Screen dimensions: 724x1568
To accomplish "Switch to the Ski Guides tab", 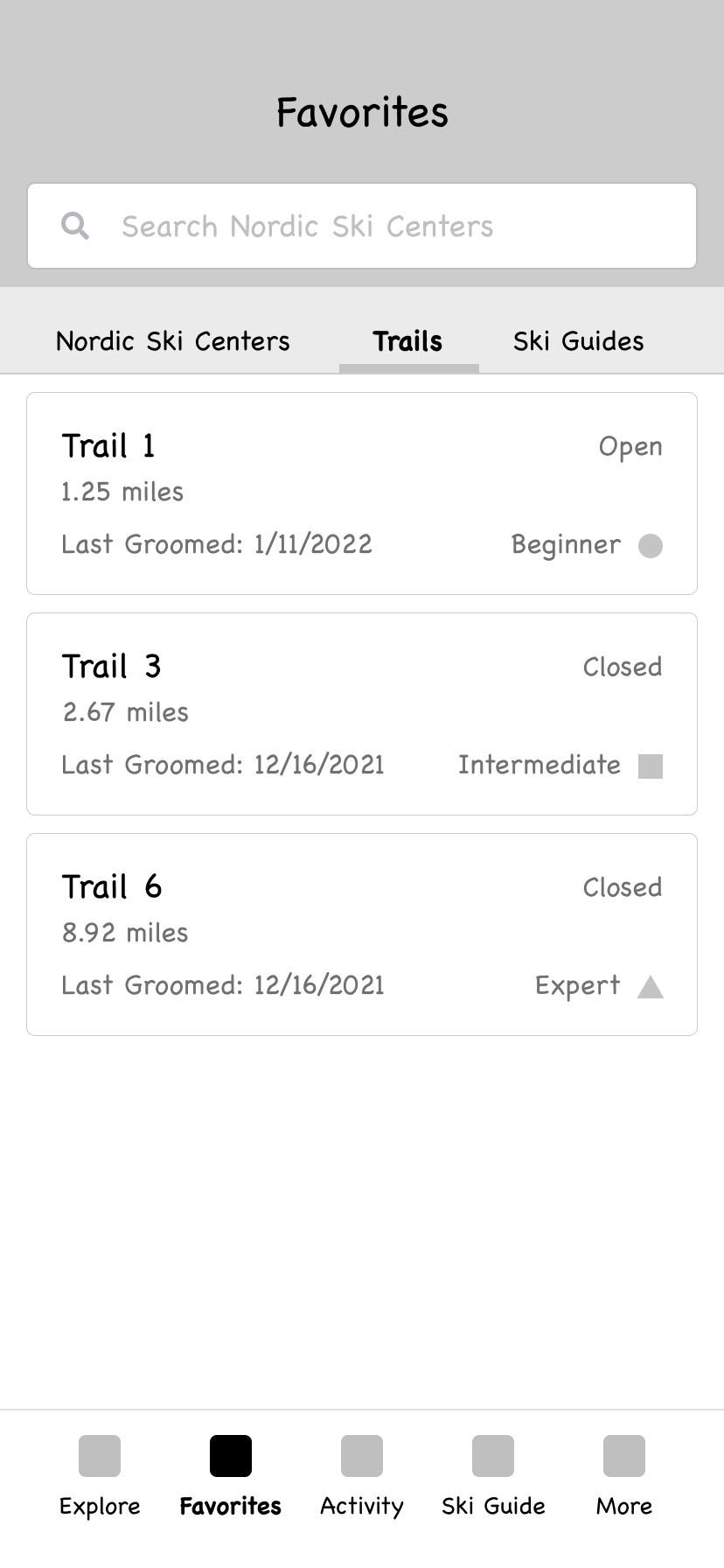I will [578, 341].
